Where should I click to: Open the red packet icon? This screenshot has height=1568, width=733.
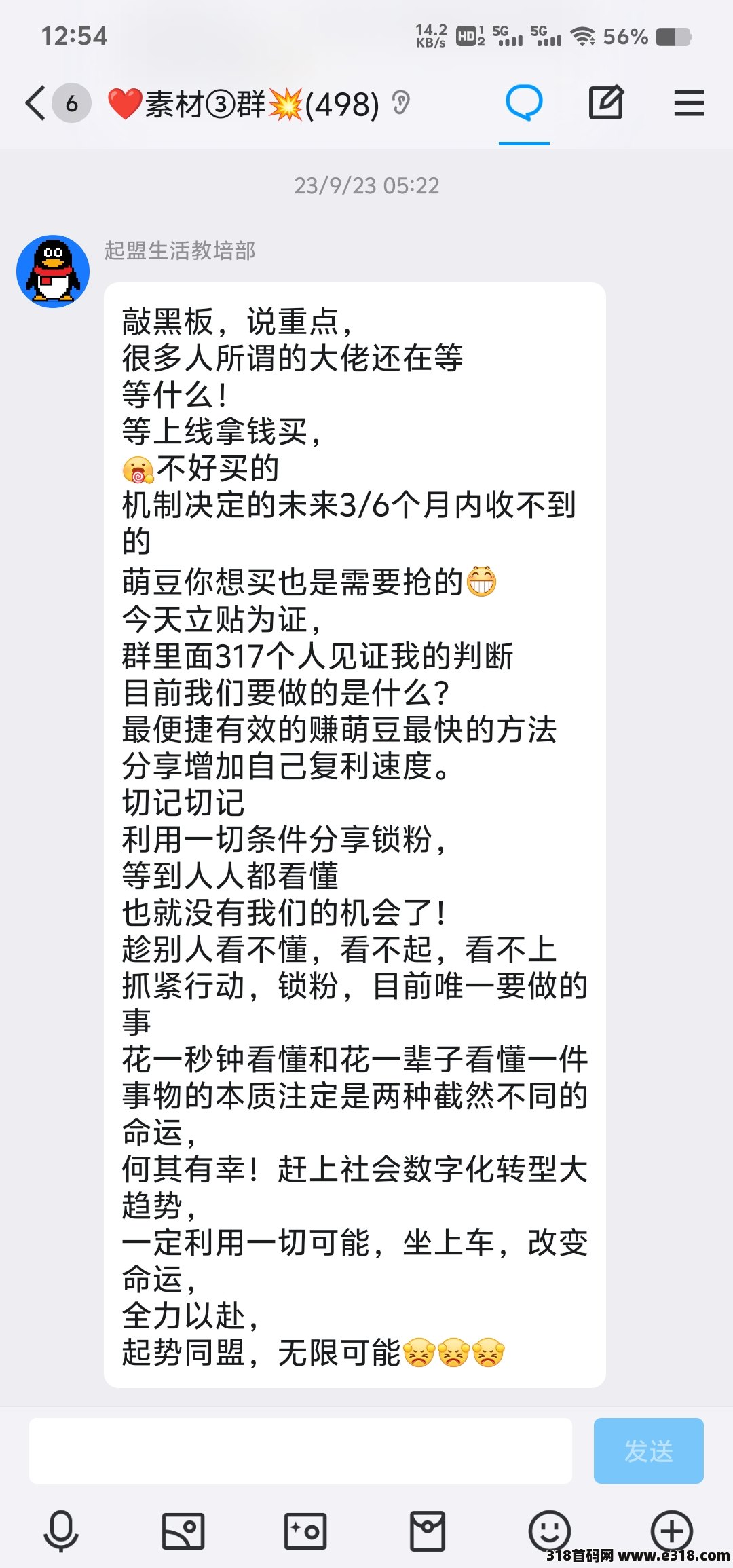pos(428,1531)
